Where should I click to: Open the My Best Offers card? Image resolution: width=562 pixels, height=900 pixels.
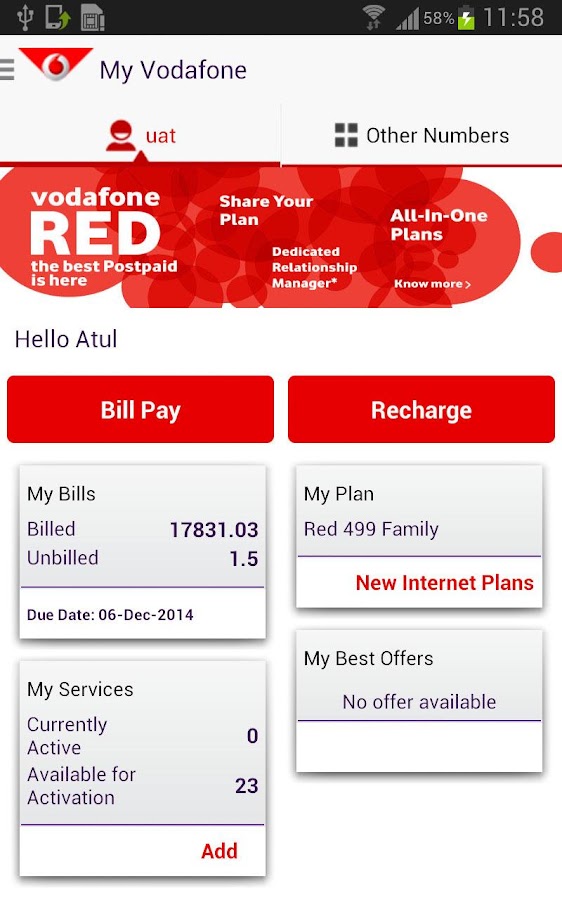click(419, 701)
